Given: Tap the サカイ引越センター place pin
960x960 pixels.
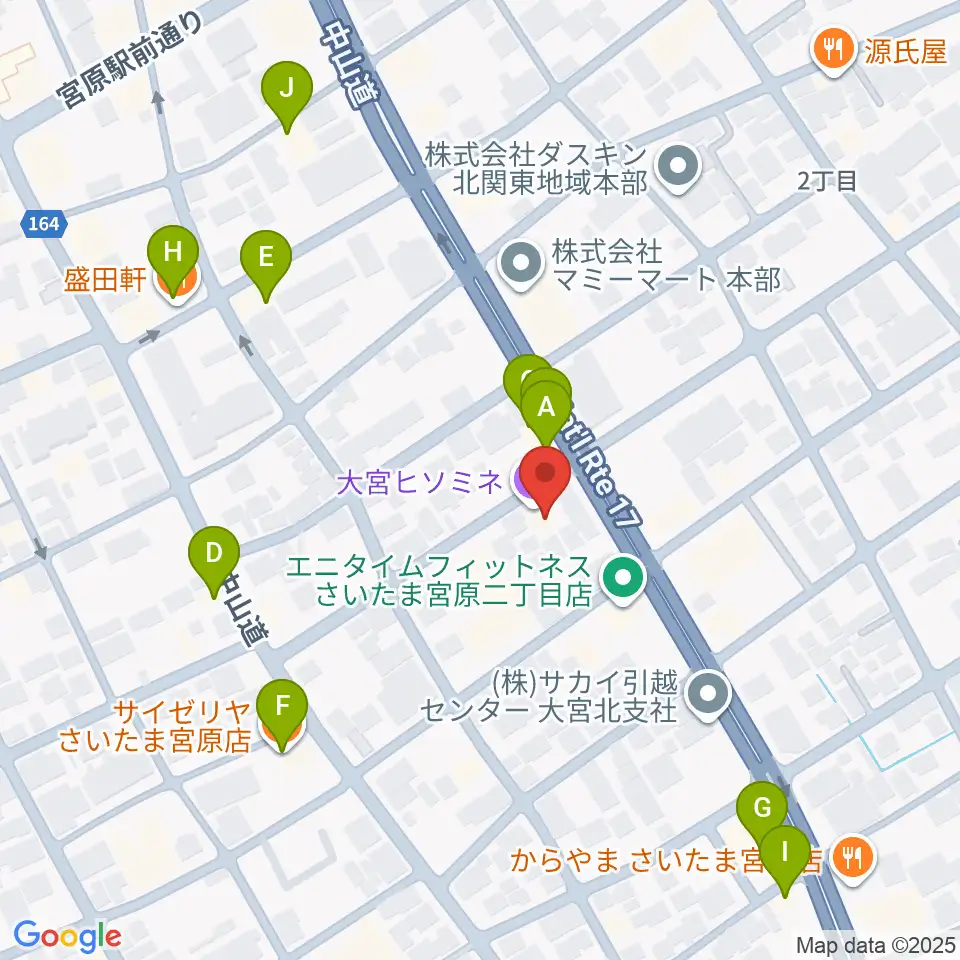Looking at the screenshot, I should point(708,696).
